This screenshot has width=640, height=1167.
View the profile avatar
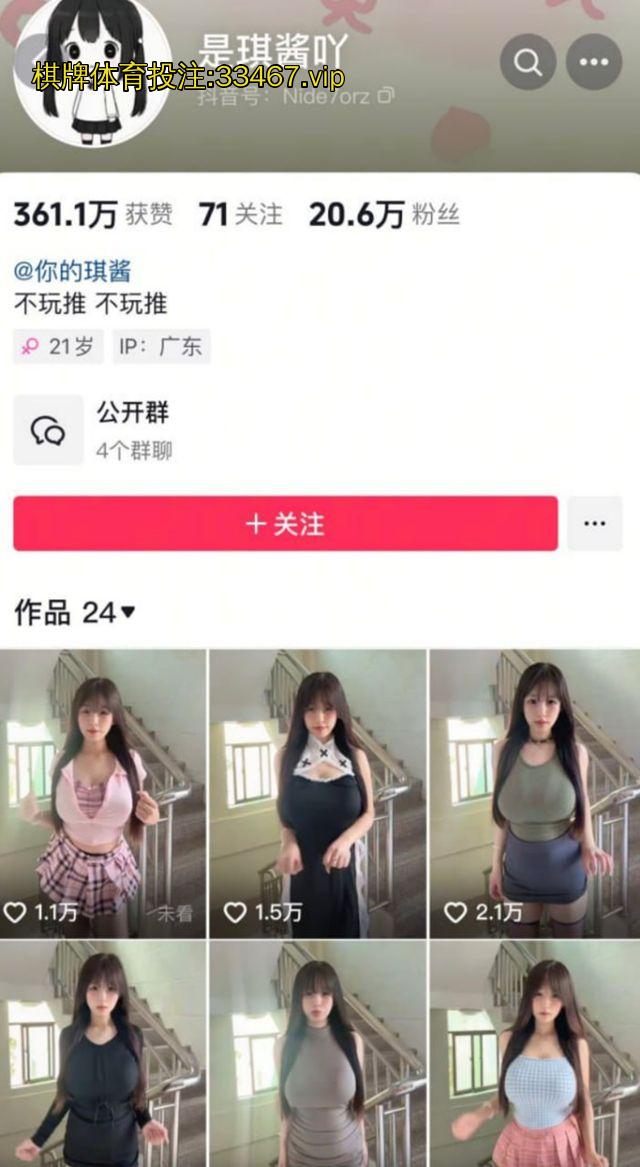95,75
